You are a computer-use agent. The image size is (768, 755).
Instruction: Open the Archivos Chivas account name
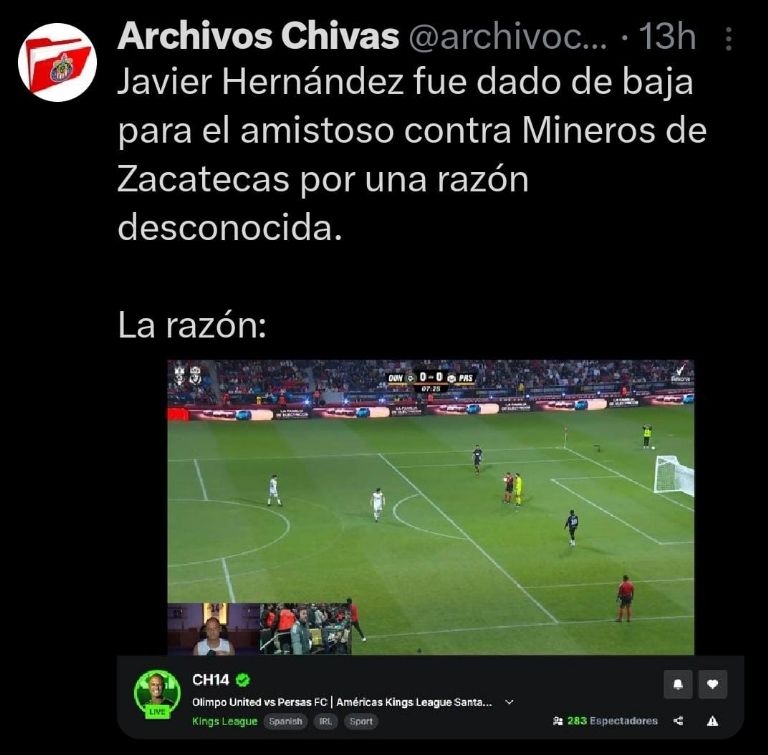pyautogui.click(x=258, y=37)
